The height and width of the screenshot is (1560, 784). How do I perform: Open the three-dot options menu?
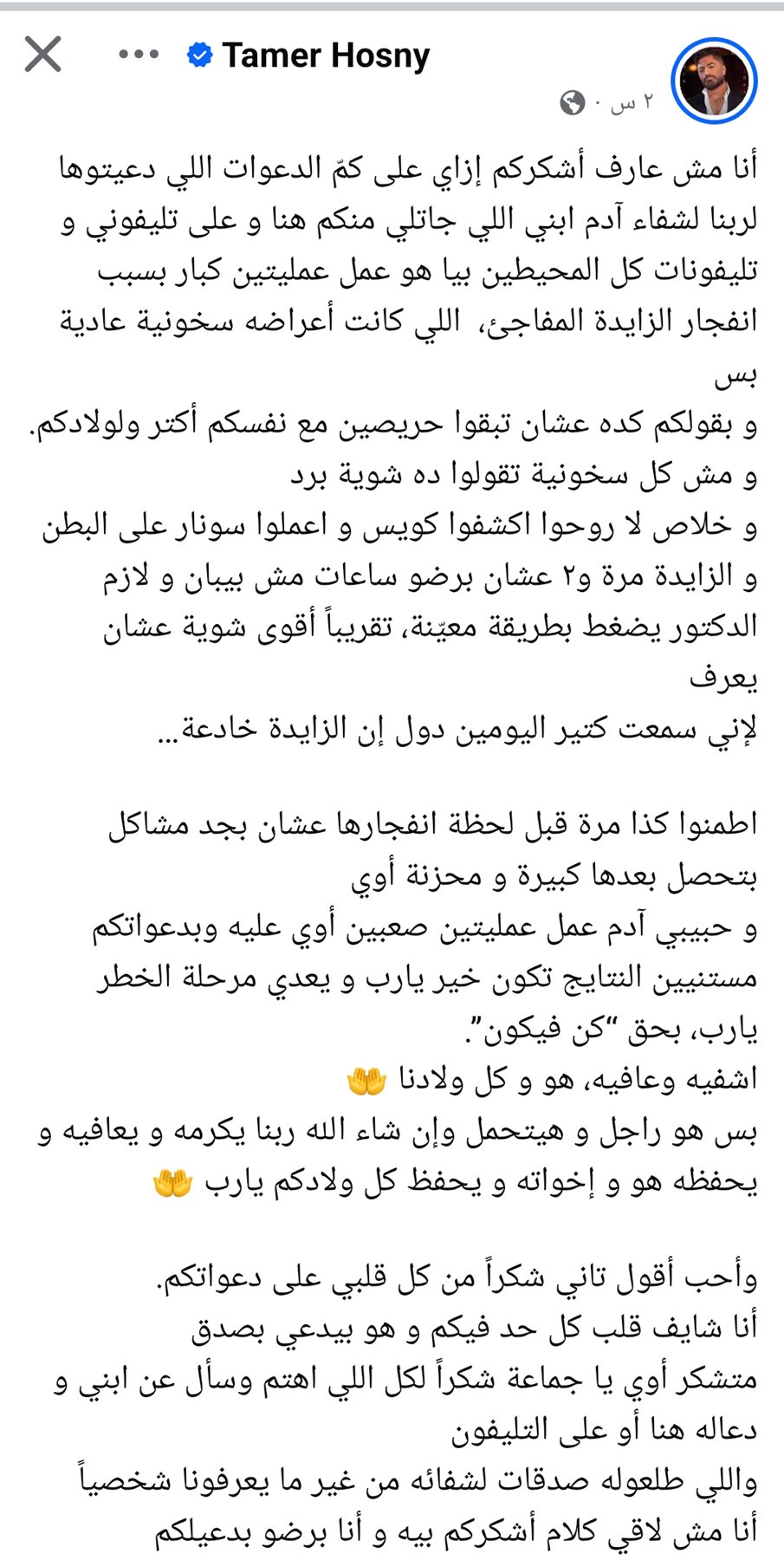tap(139, 55)
